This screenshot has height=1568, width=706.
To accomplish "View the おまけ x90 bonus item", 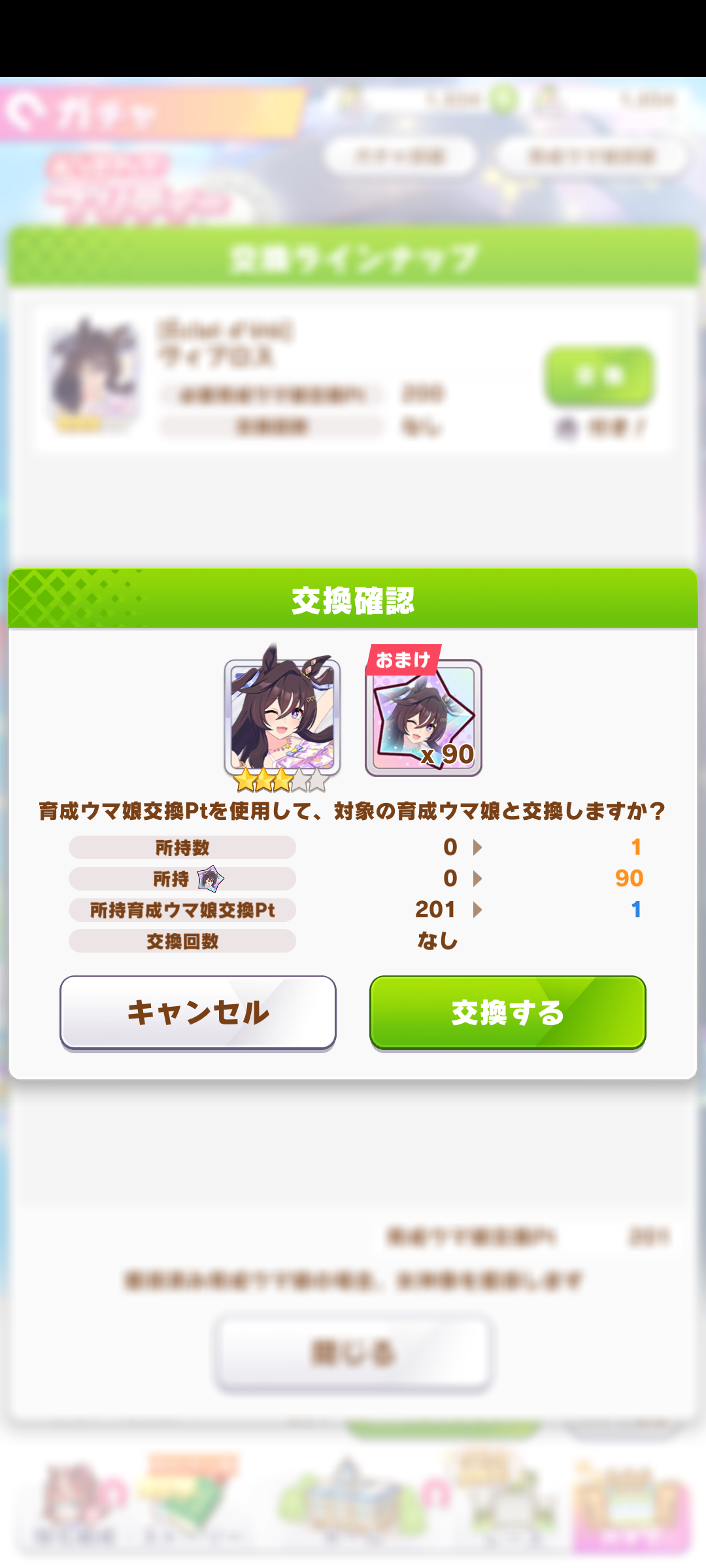I will point(424,719).
